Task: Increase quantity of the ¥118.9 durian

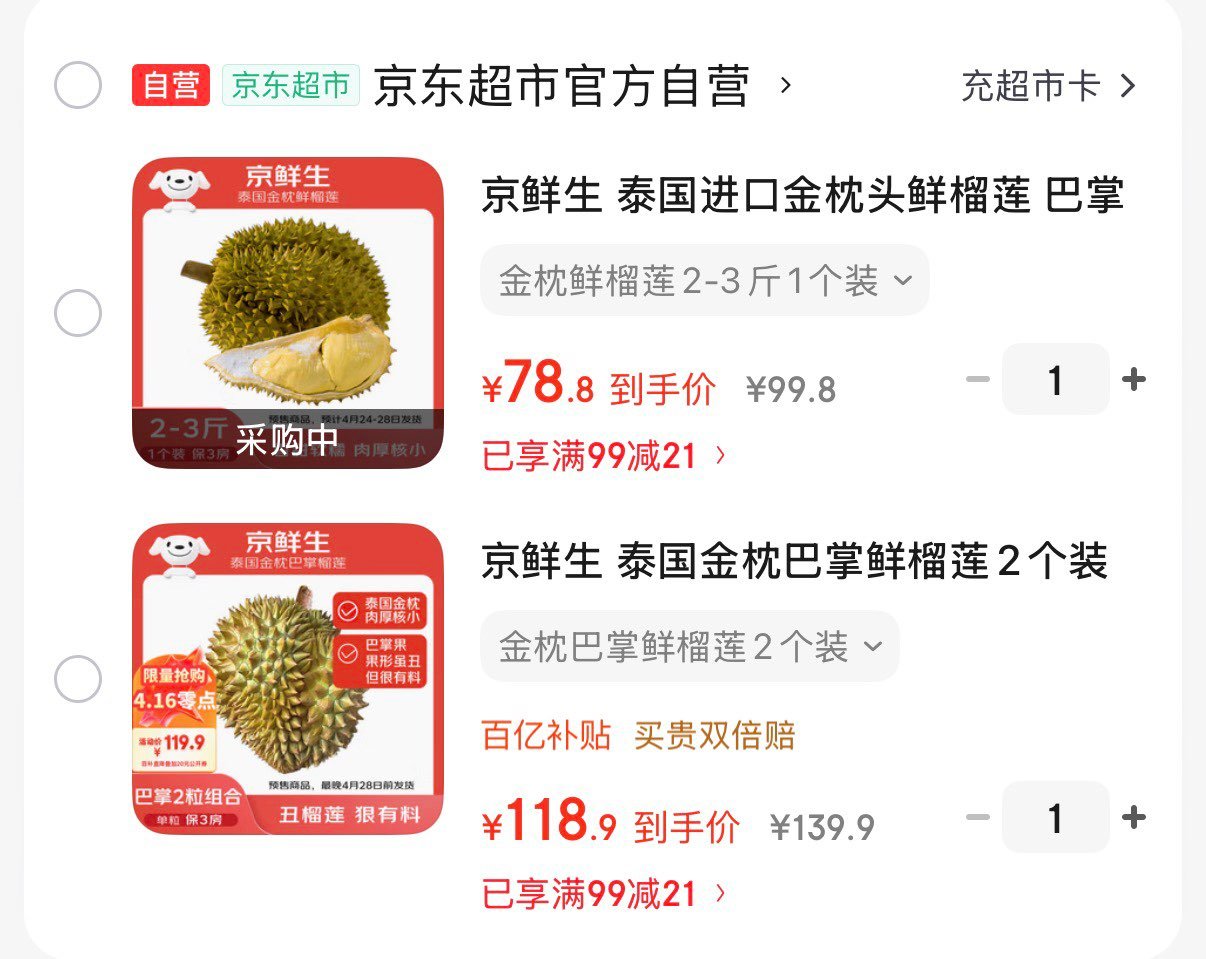Action: (1133, 818)
